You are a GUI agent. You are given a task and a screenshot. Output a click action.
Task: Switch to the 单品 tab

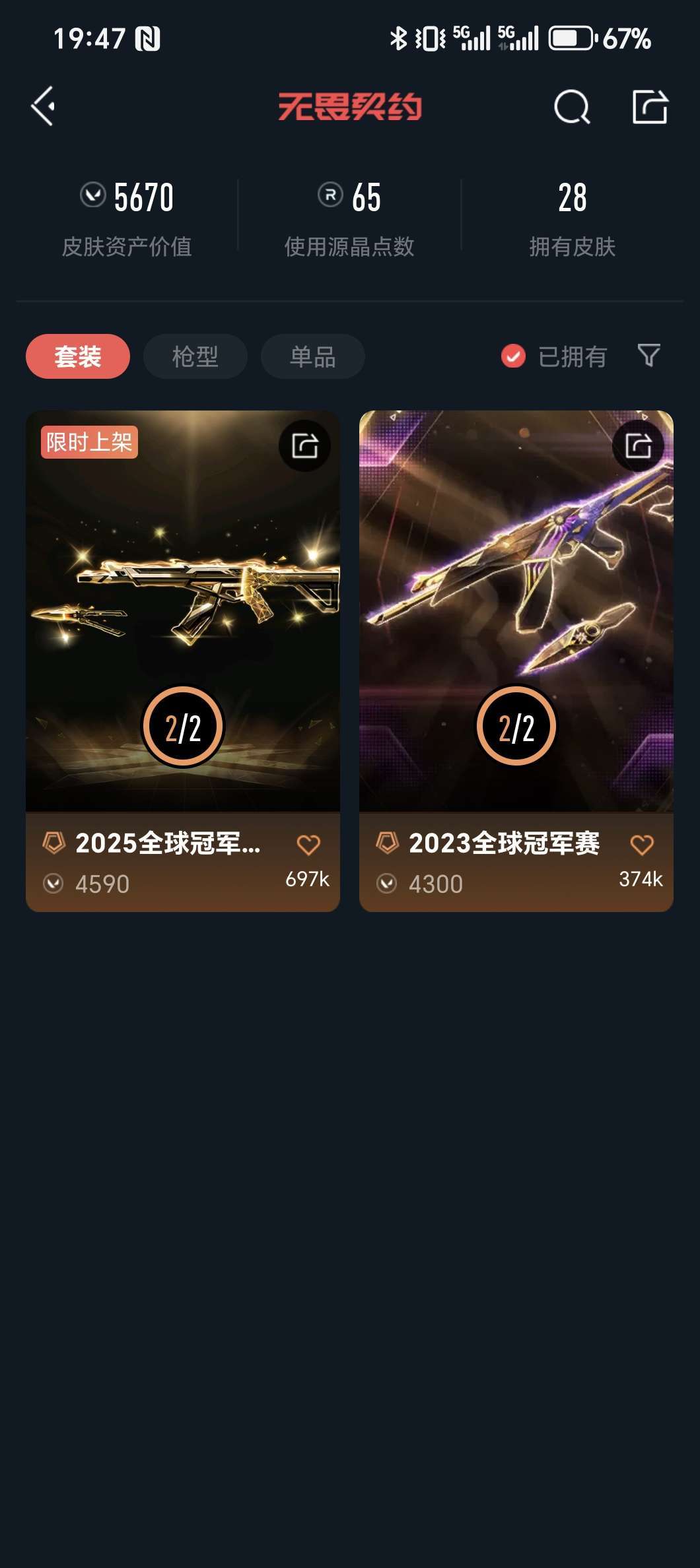(x=313, y=356)
